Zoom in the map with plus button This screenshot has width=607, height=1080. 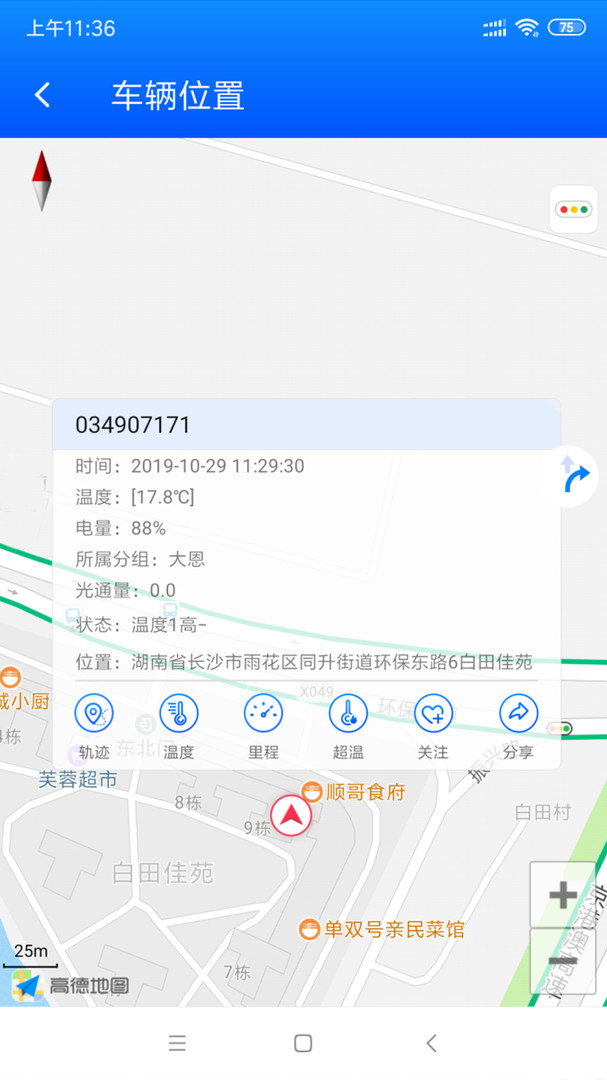tap(563, 895)
